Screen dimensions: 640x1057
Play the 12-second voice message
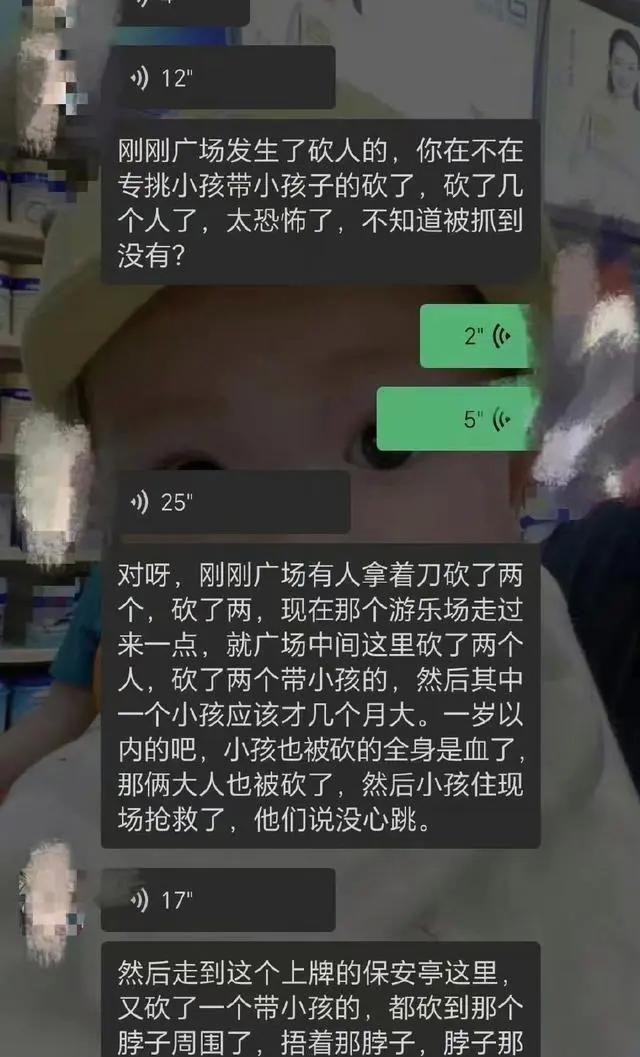coord(218,78)
